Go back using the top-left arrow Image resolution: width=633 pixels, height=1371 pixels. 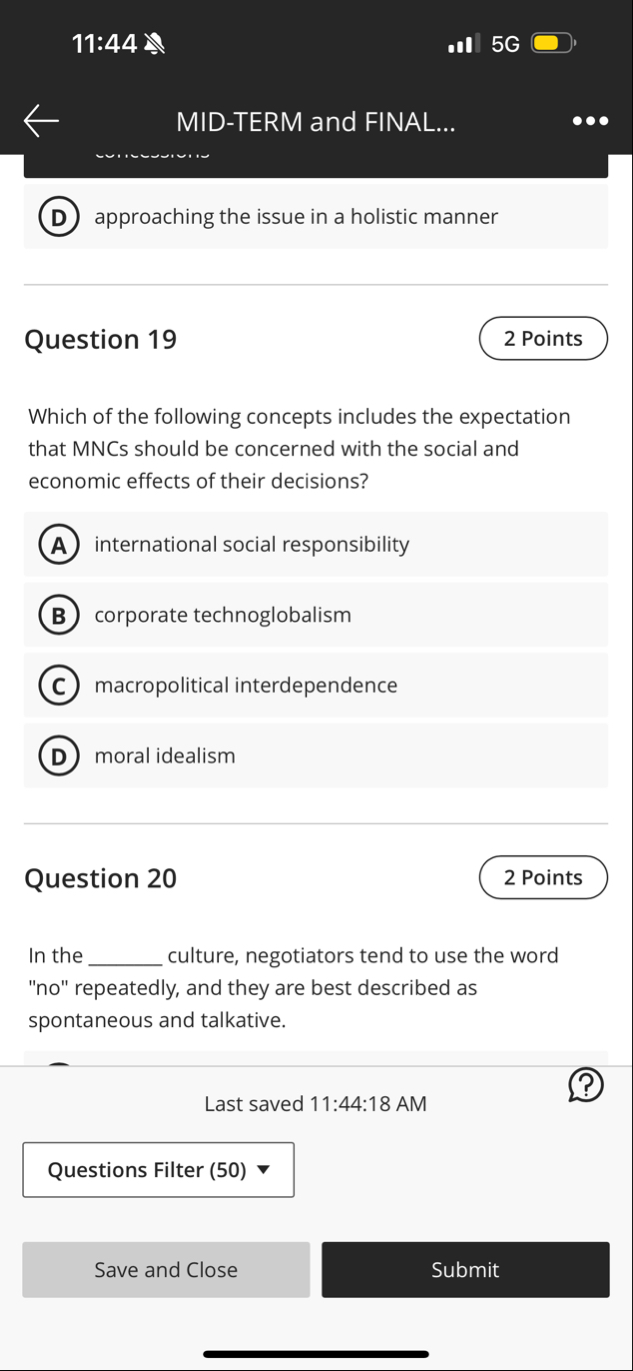(x=42, y=122)
